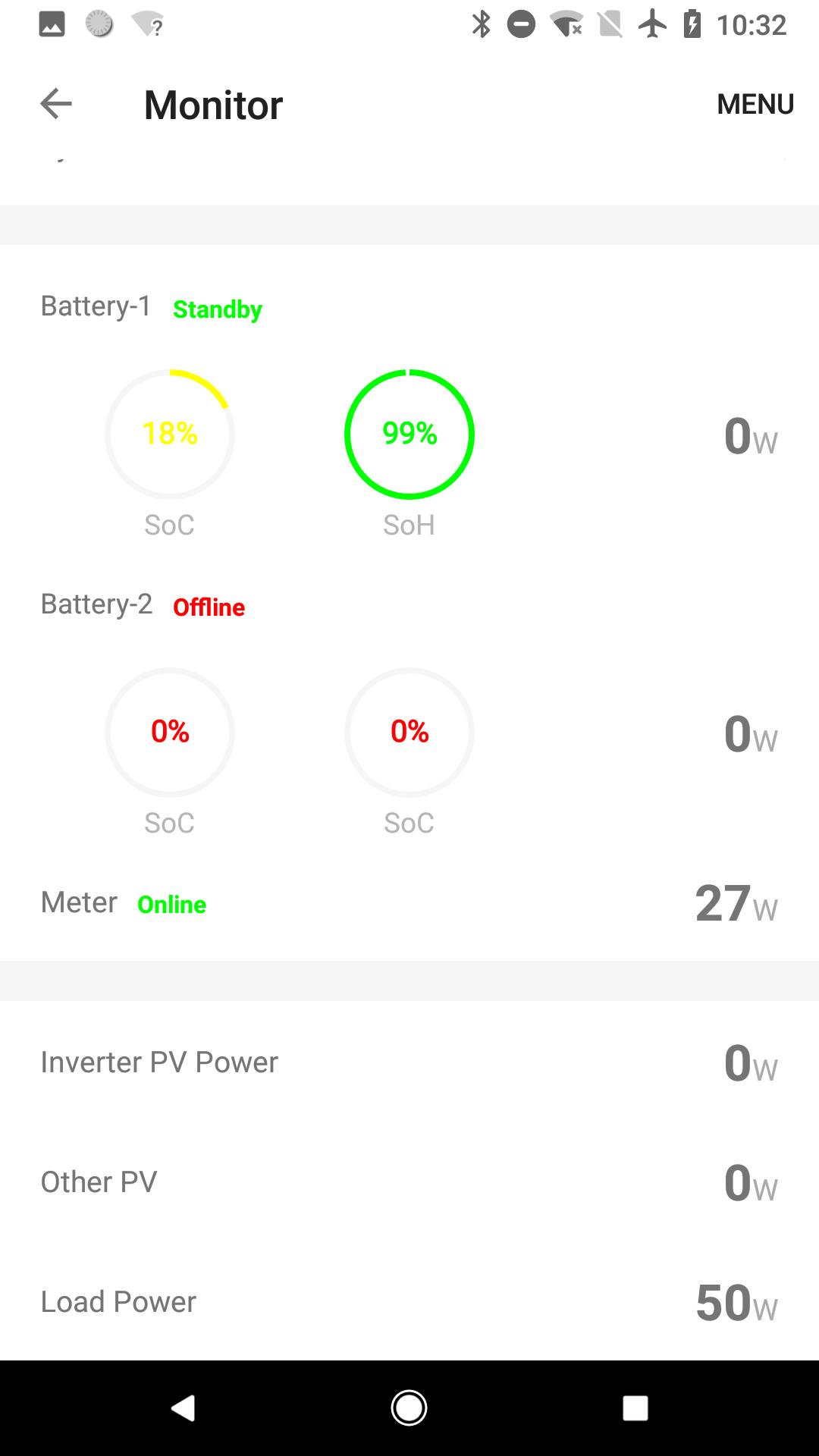Image resolution: width=819 pixels, height=1456 pixels.
Task: Open recent apps overview
Action: pos(635,1408)
